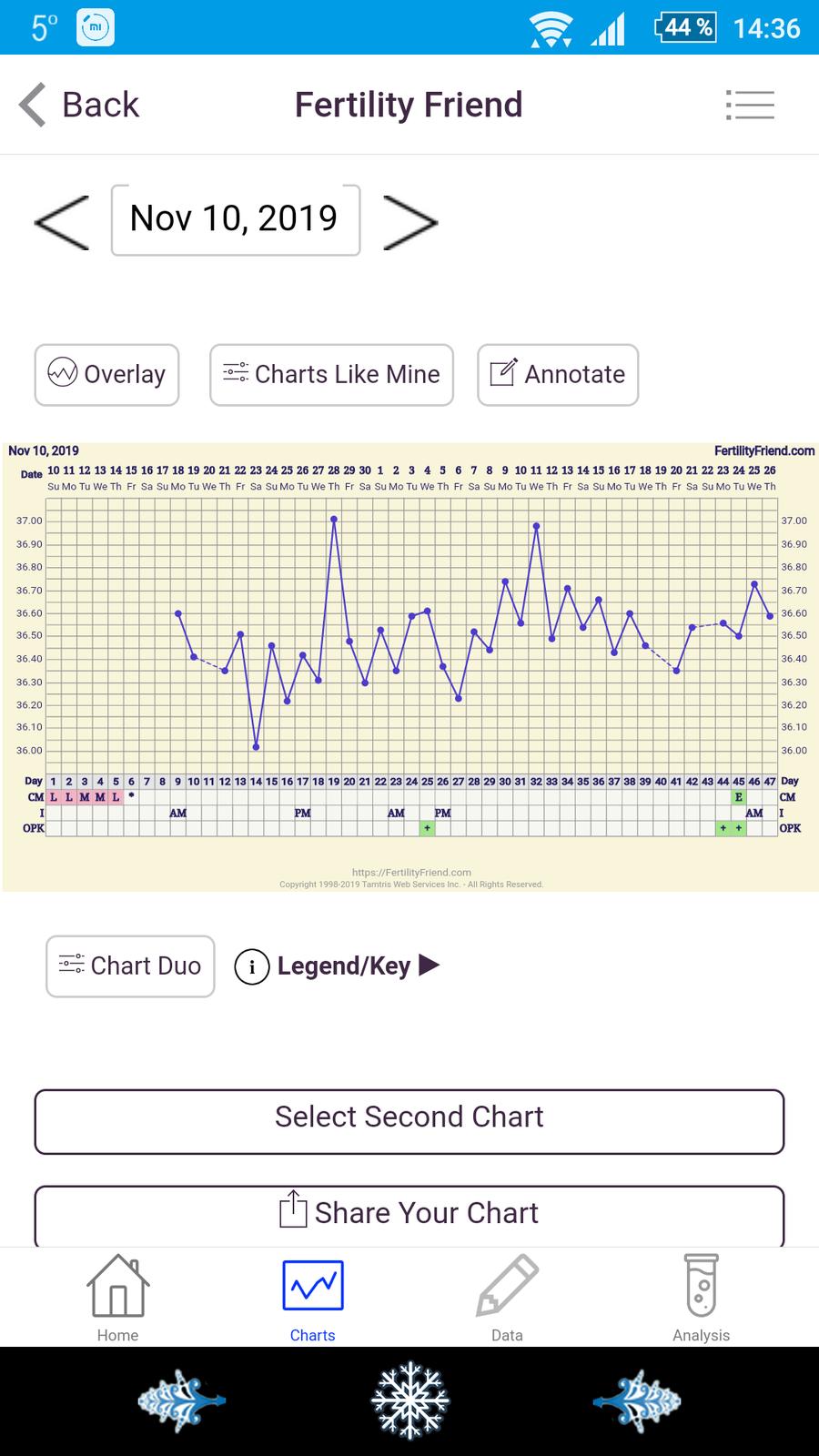Open the Nov 10, 2019 date selector

pyautogui.click(x=235, y=219)
